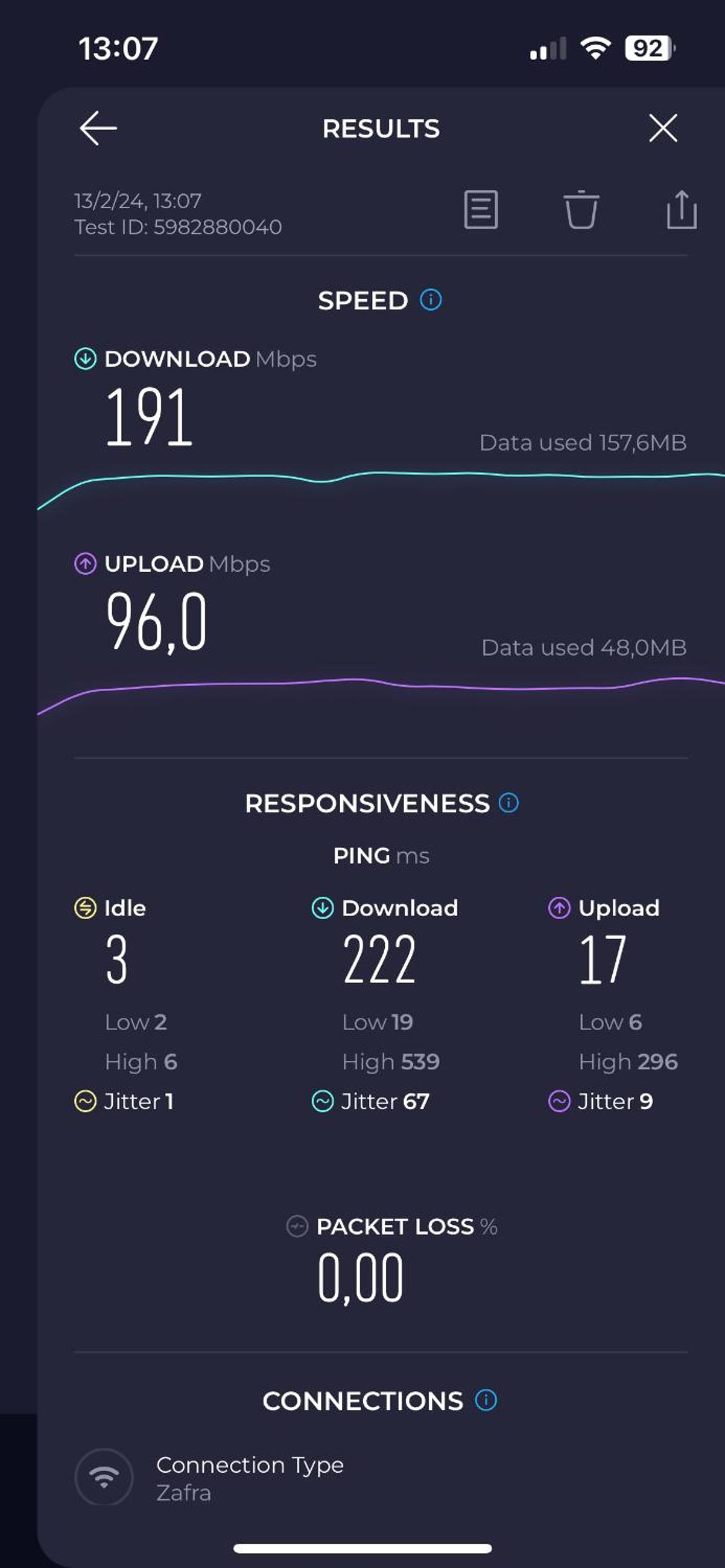Screen dimensions: 725x1568
Task: Share this speed test result
Action: pos(682,210)
